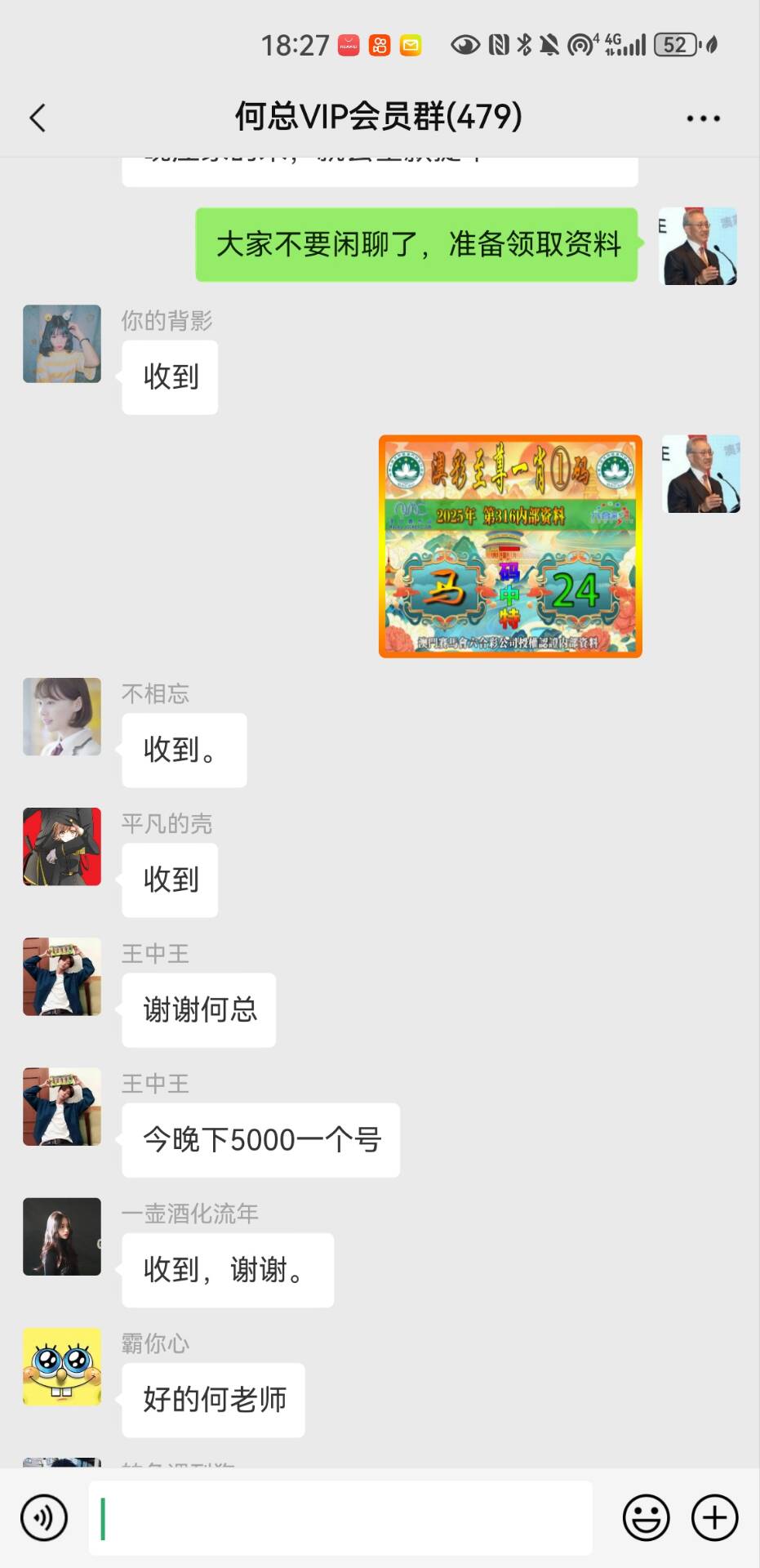The width and height of the screenshot is (760, 1568).
Task: View 不相忘's profile avatar
Action: pos(62,716)
